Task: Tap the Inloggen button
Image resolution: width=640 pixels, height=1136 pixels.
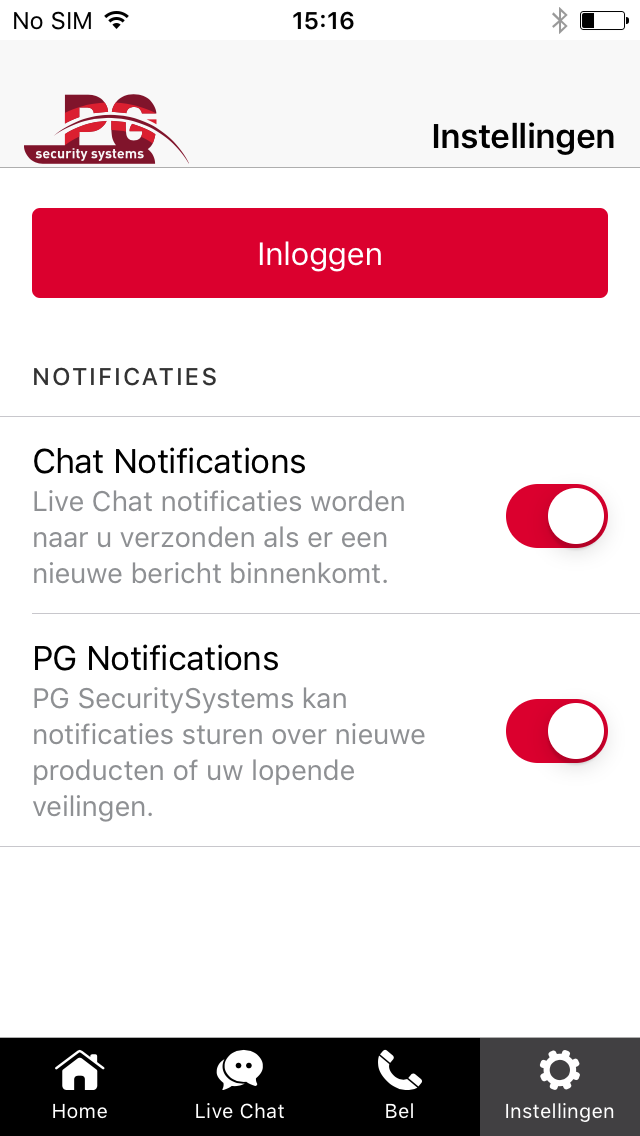Action: [x=320, y=253]
